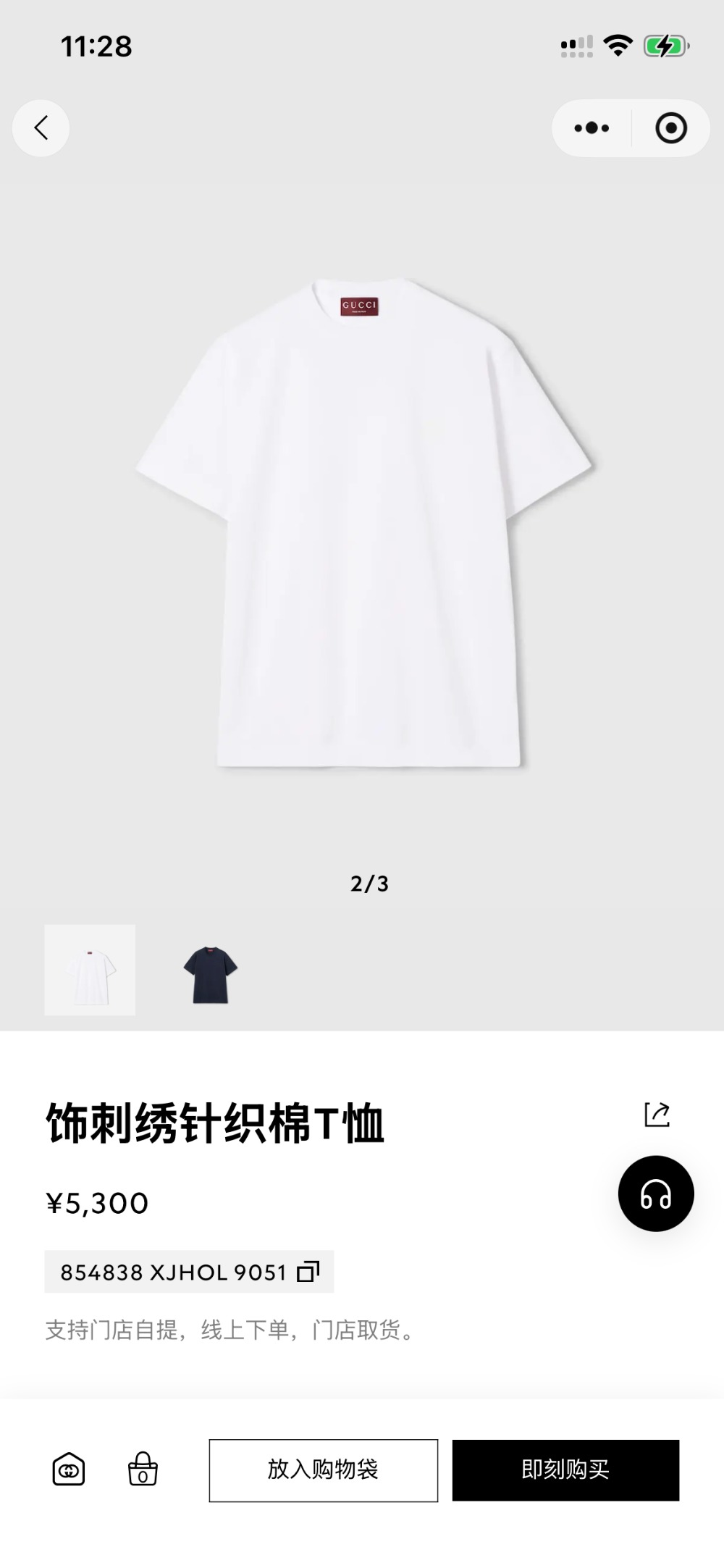Open the shopping bag

coord(143,1470)
